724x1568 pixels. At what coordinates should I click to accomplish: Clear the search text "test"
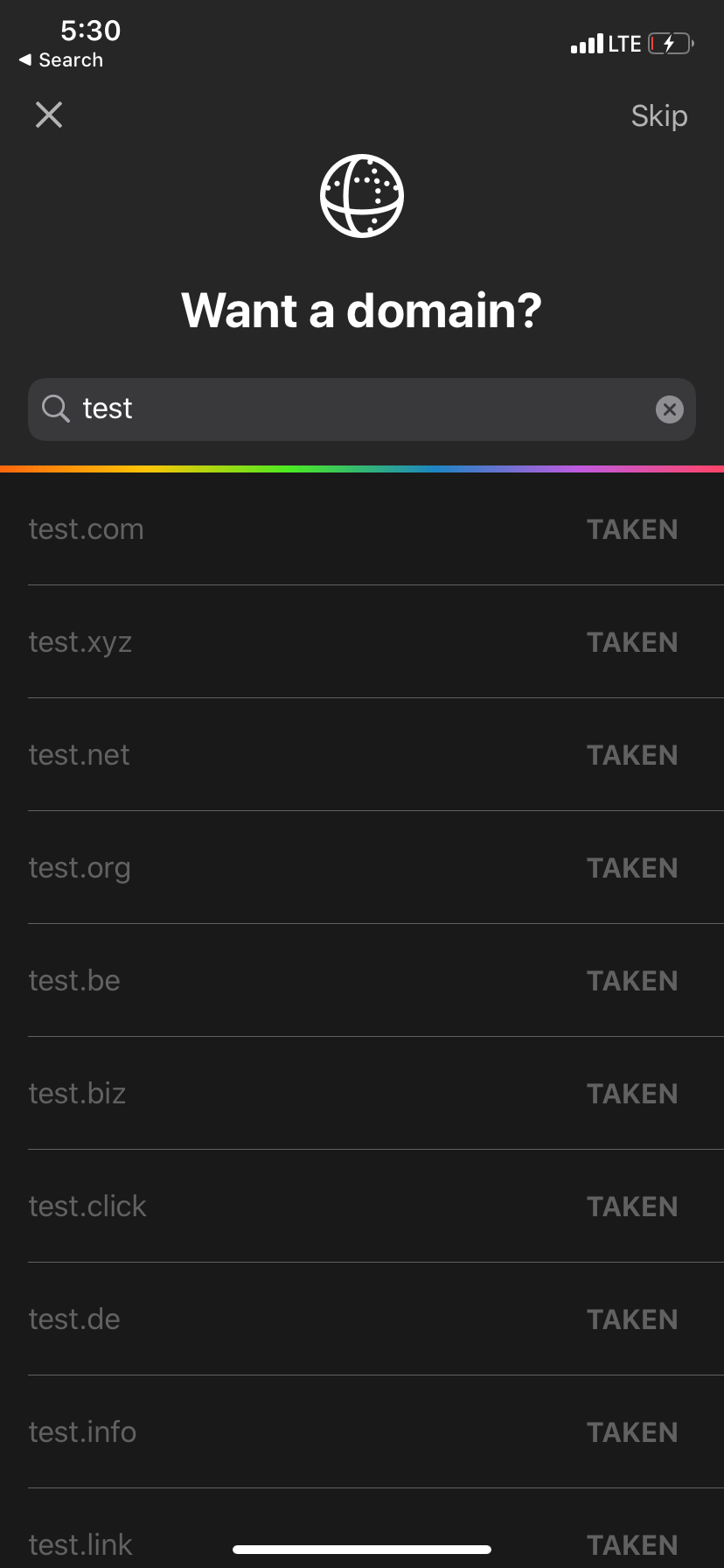coord(669,409)
